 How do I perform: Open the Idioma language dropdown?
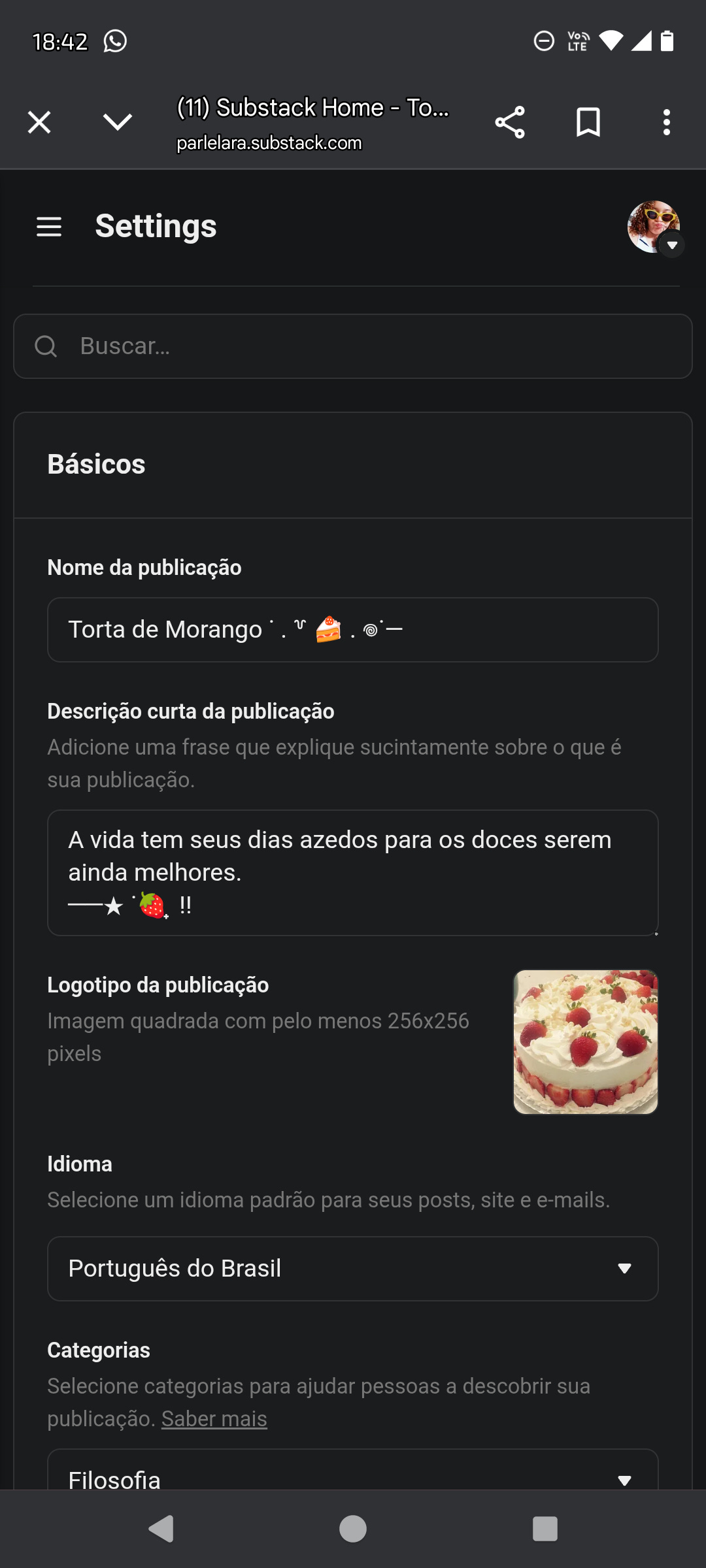[353, 1268]
